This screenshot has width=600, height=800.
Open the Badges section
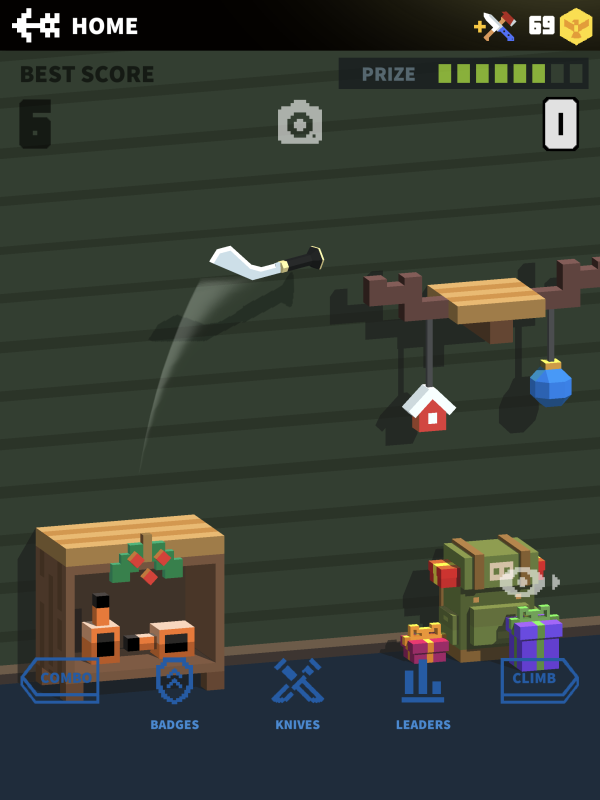point(175,692)
